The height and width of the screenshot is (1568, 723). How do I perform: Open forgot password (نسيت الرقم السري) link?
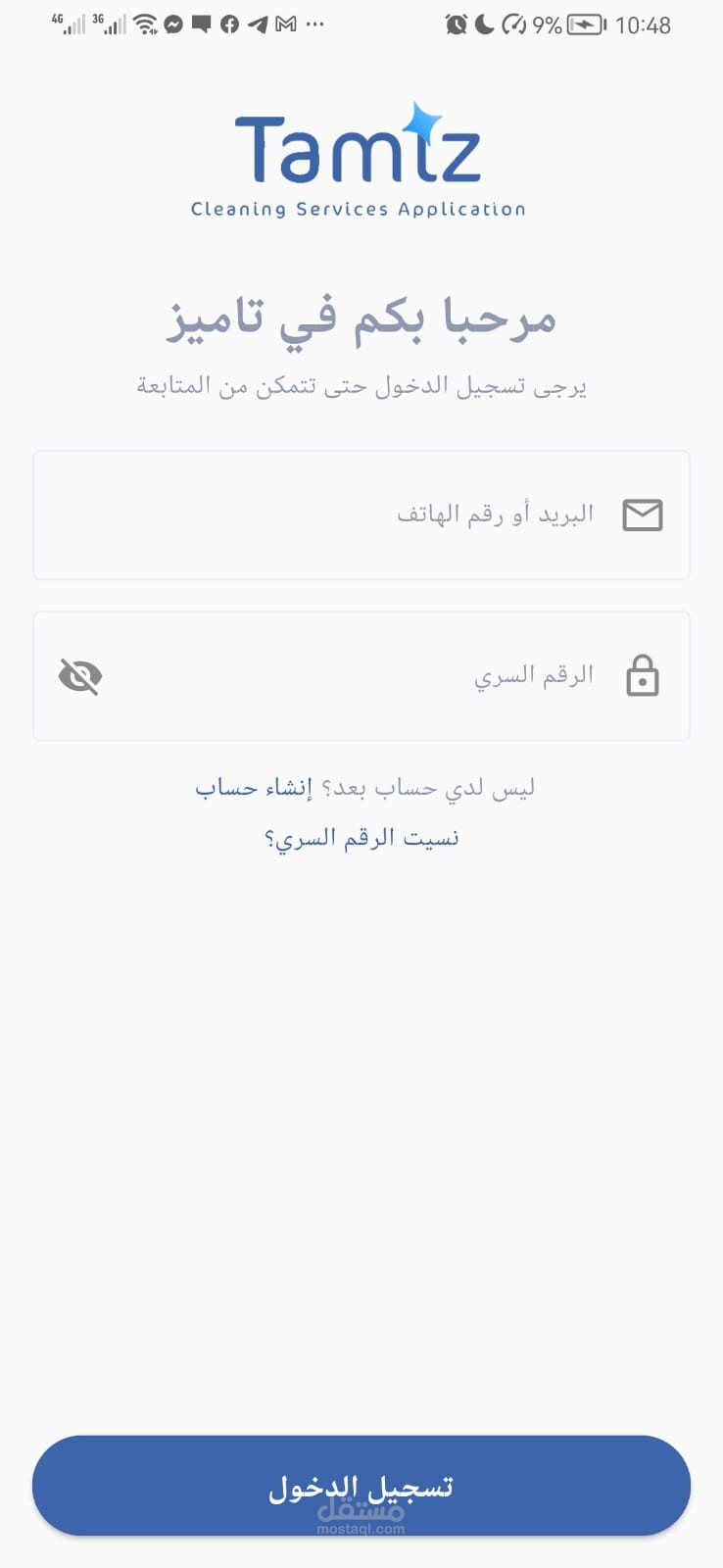(x=361, y=839)
